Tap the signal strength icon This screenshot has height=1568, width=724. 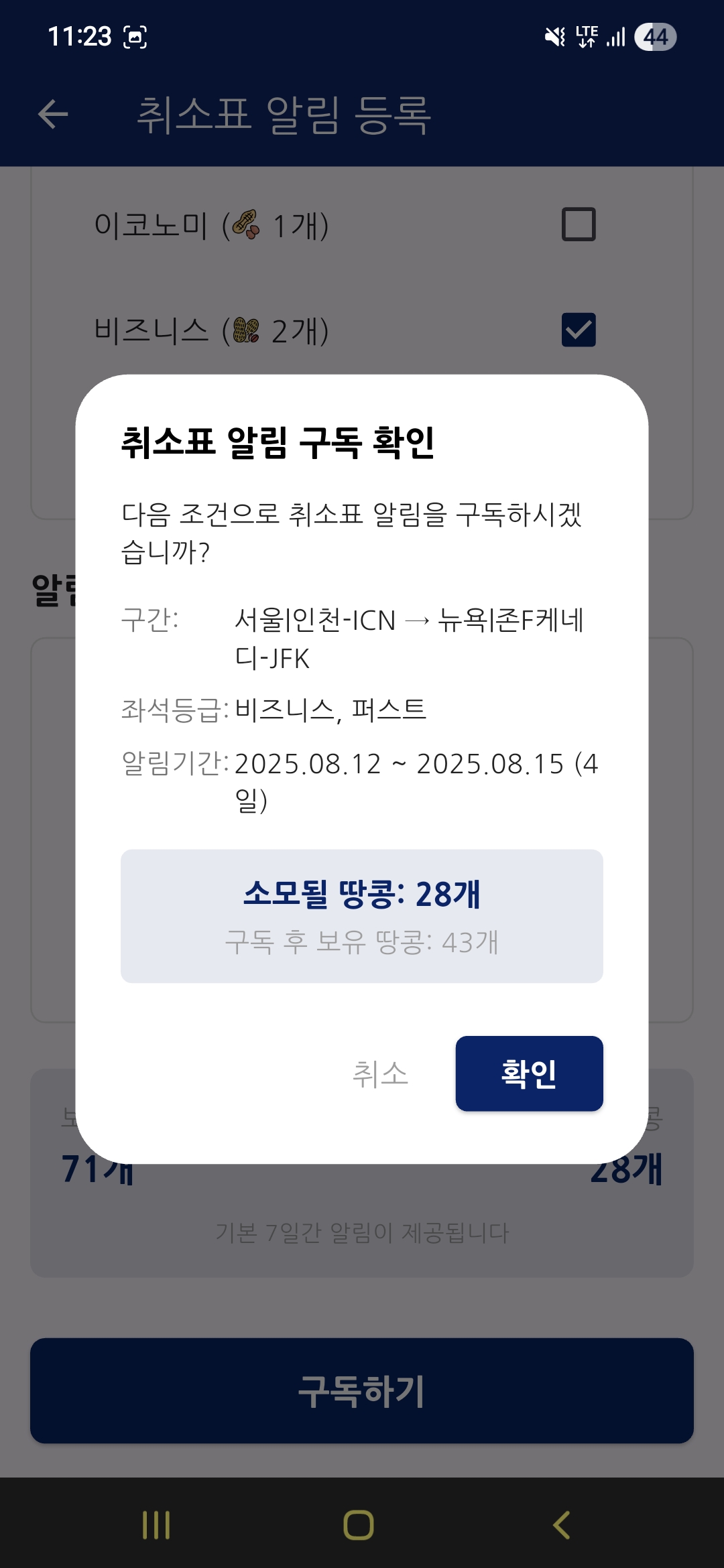pyautogui.click(x=613, y=37)
